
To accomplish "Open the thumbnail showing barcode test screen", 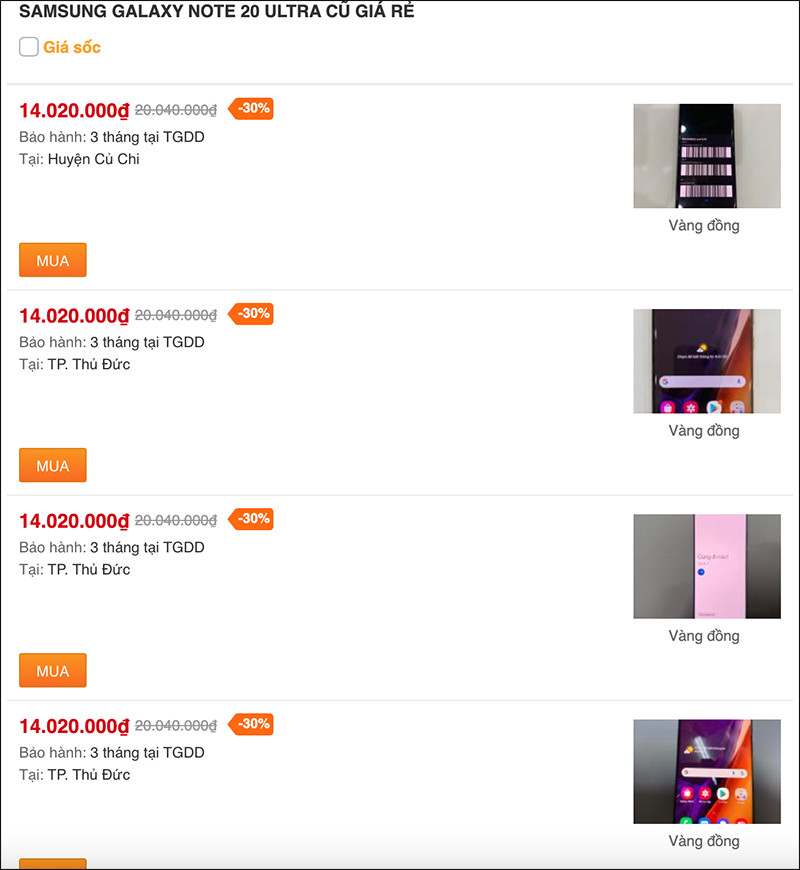I will pos(706,155).
